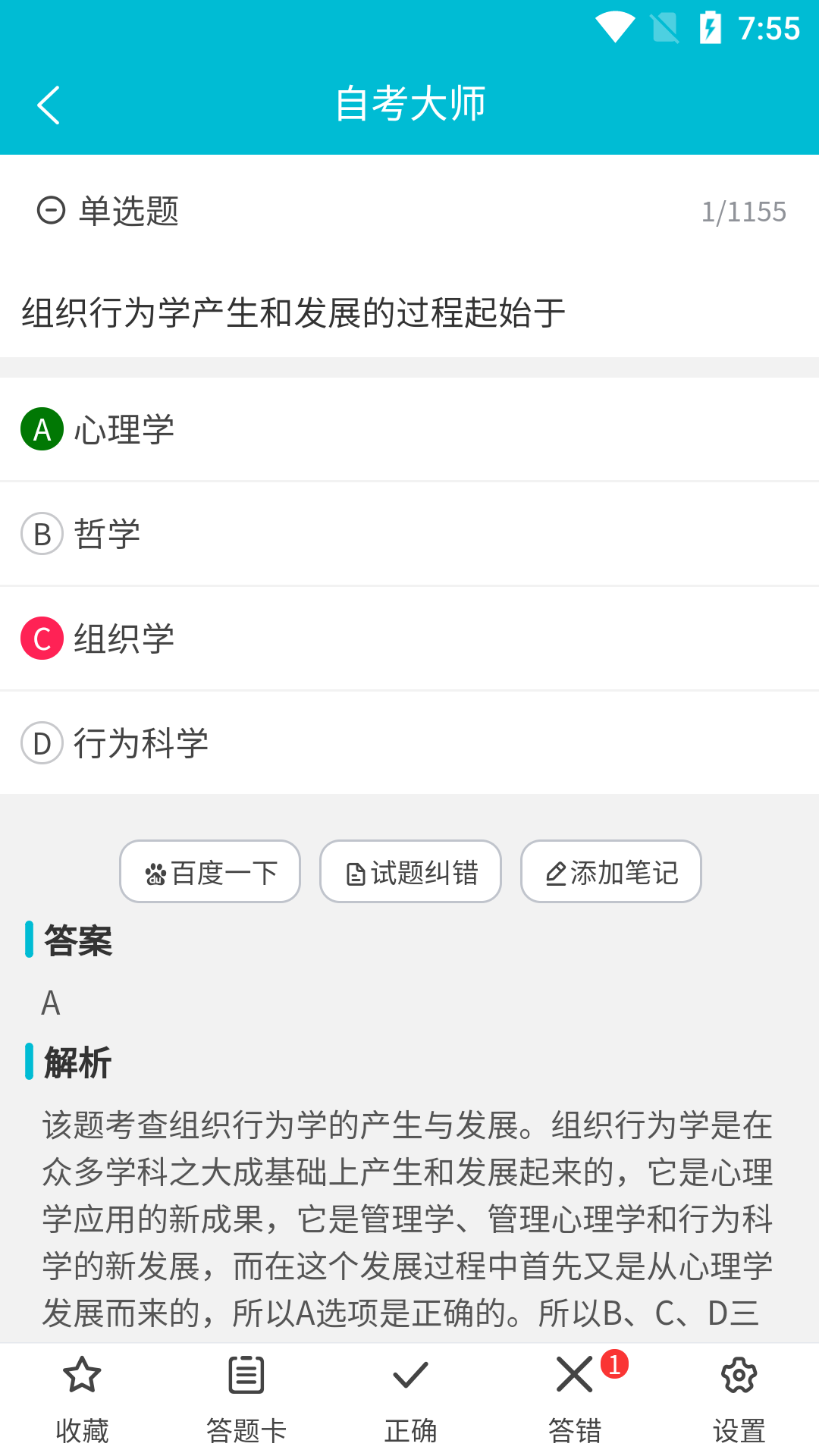Select the star icon to favorite this question

[81, 1375]
